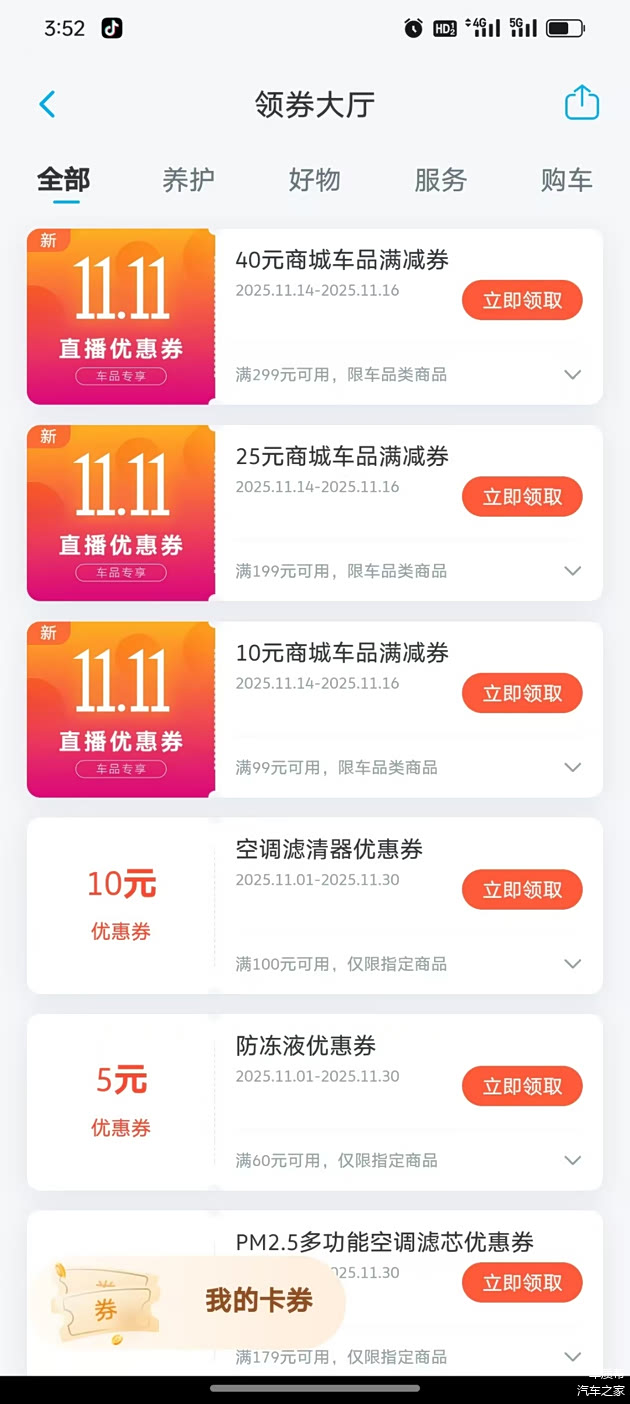Claim the 防冻液优惠券
Screen dimensions: 630x1404
pyautogui.click(x=522, y=1086)
